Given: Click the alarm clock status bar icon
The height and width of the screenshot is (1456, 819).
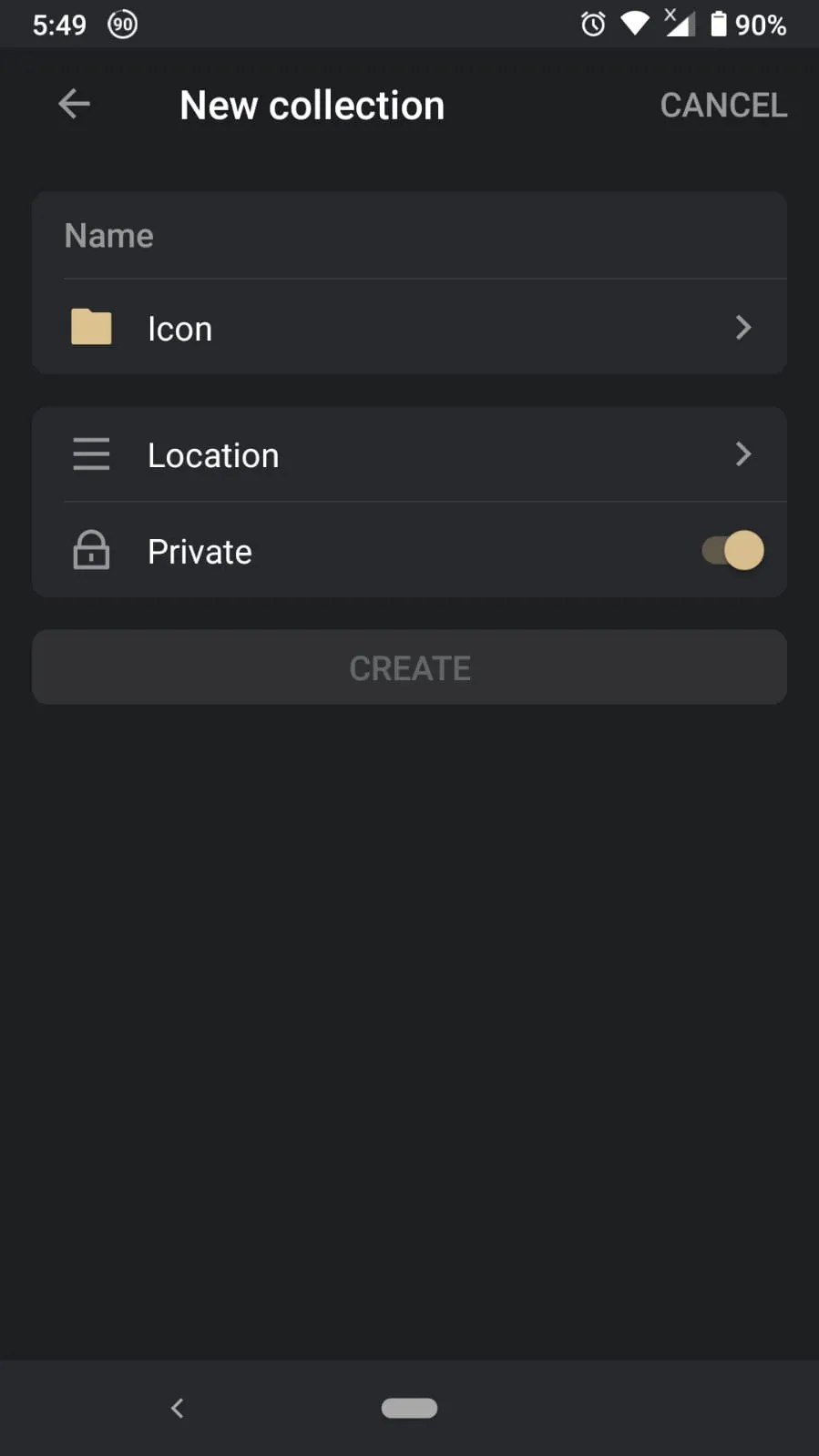Looking at the screenshot, I should [x=592, y=24].
